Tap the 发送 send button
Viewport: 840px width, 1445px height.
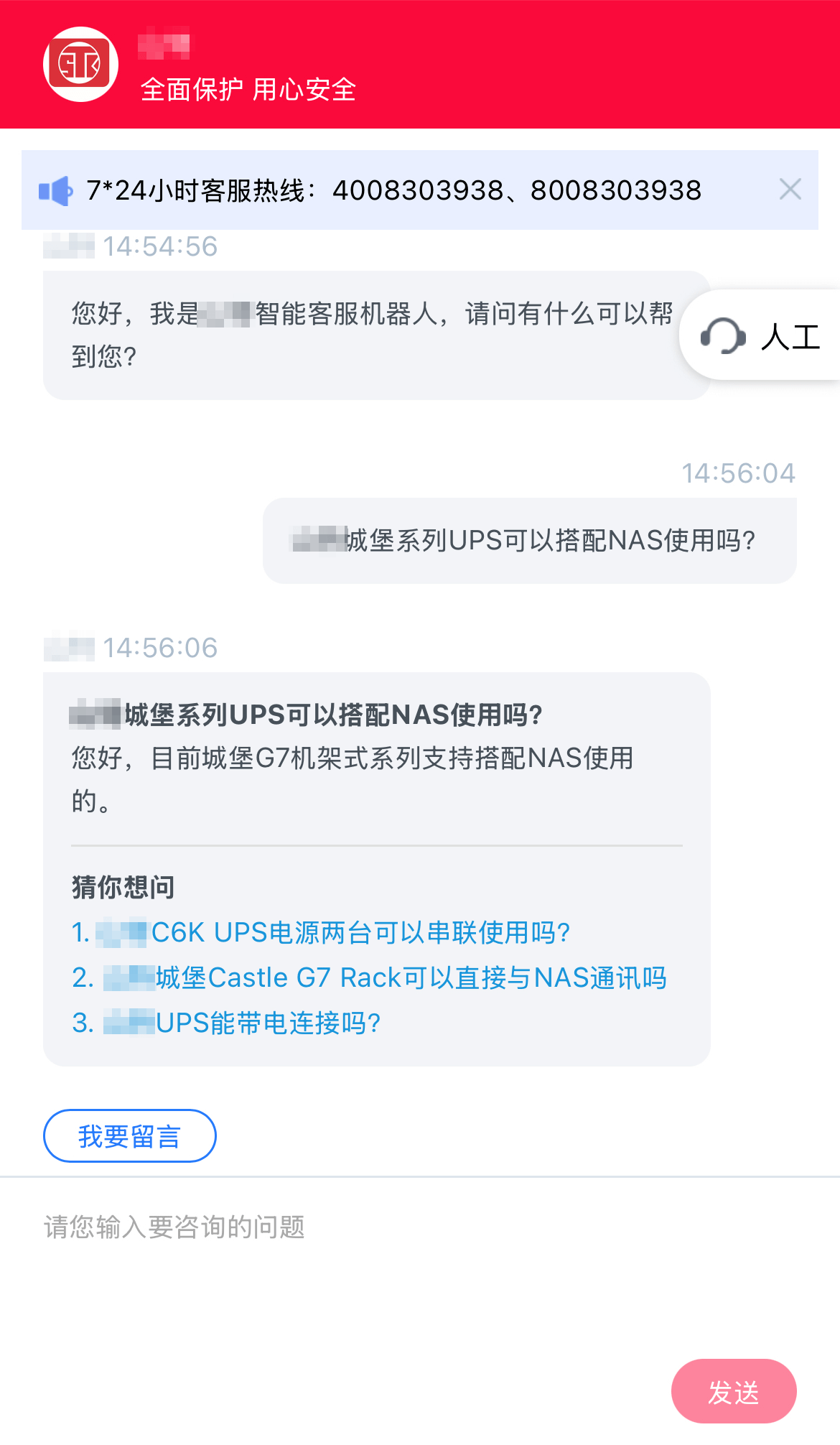[733, 1392]
